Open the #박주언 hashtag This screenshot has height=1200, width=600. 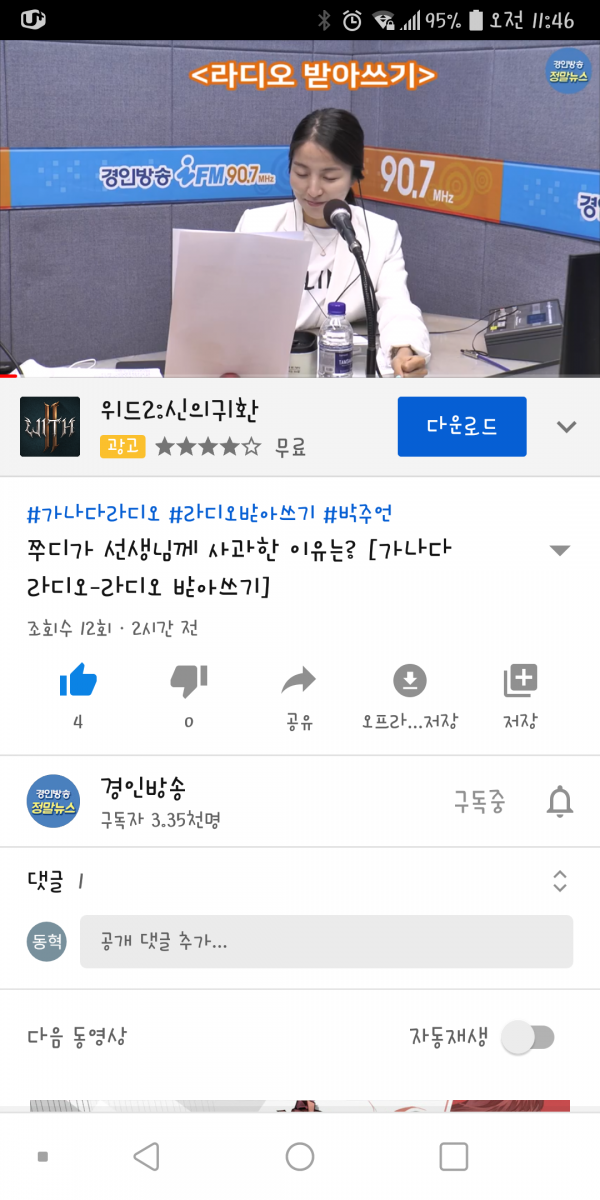pyautogui.click(x=358, y=514)
